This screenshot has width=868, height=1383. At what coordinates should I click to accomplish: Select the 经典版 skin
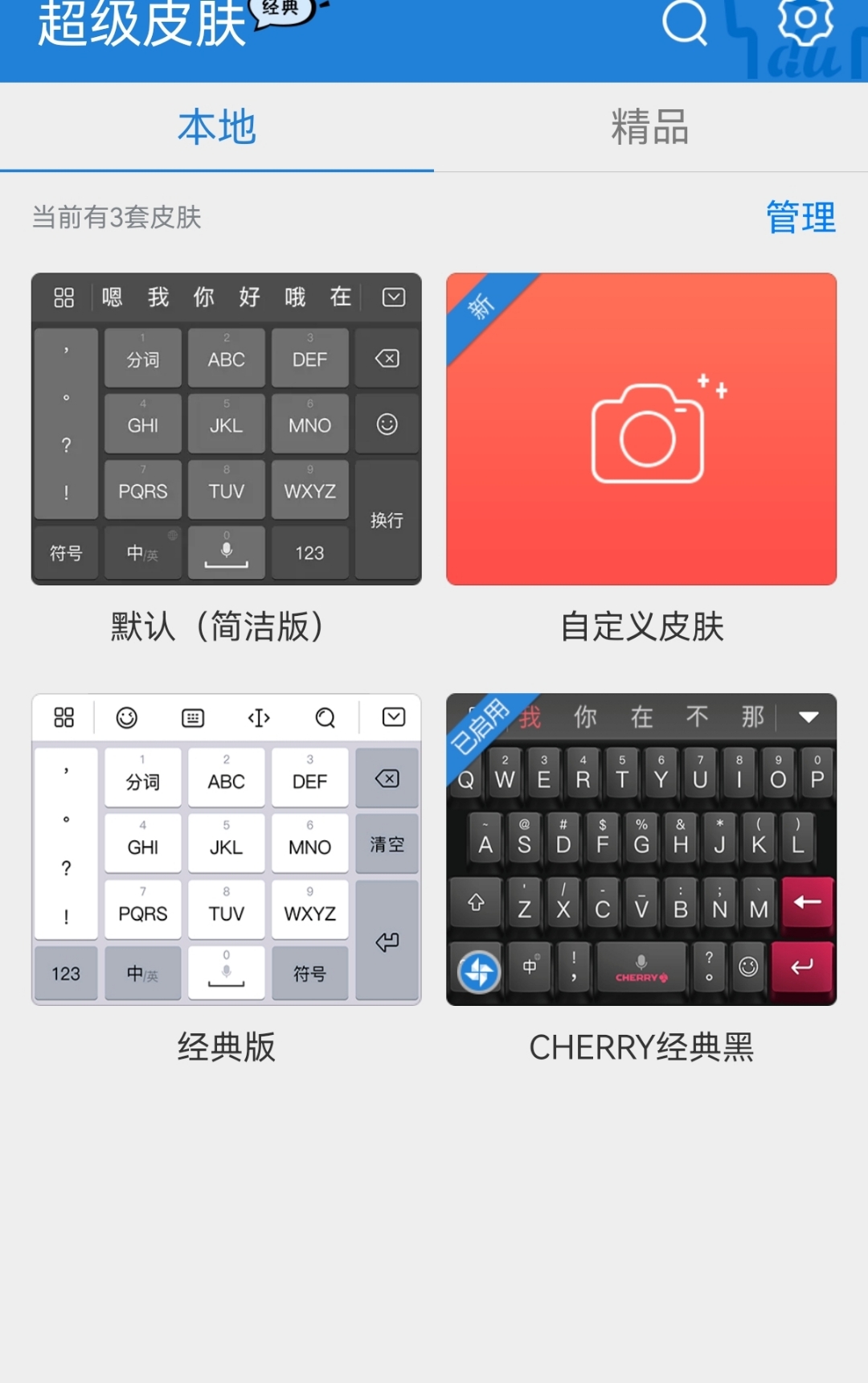click(x=227, y=850)
